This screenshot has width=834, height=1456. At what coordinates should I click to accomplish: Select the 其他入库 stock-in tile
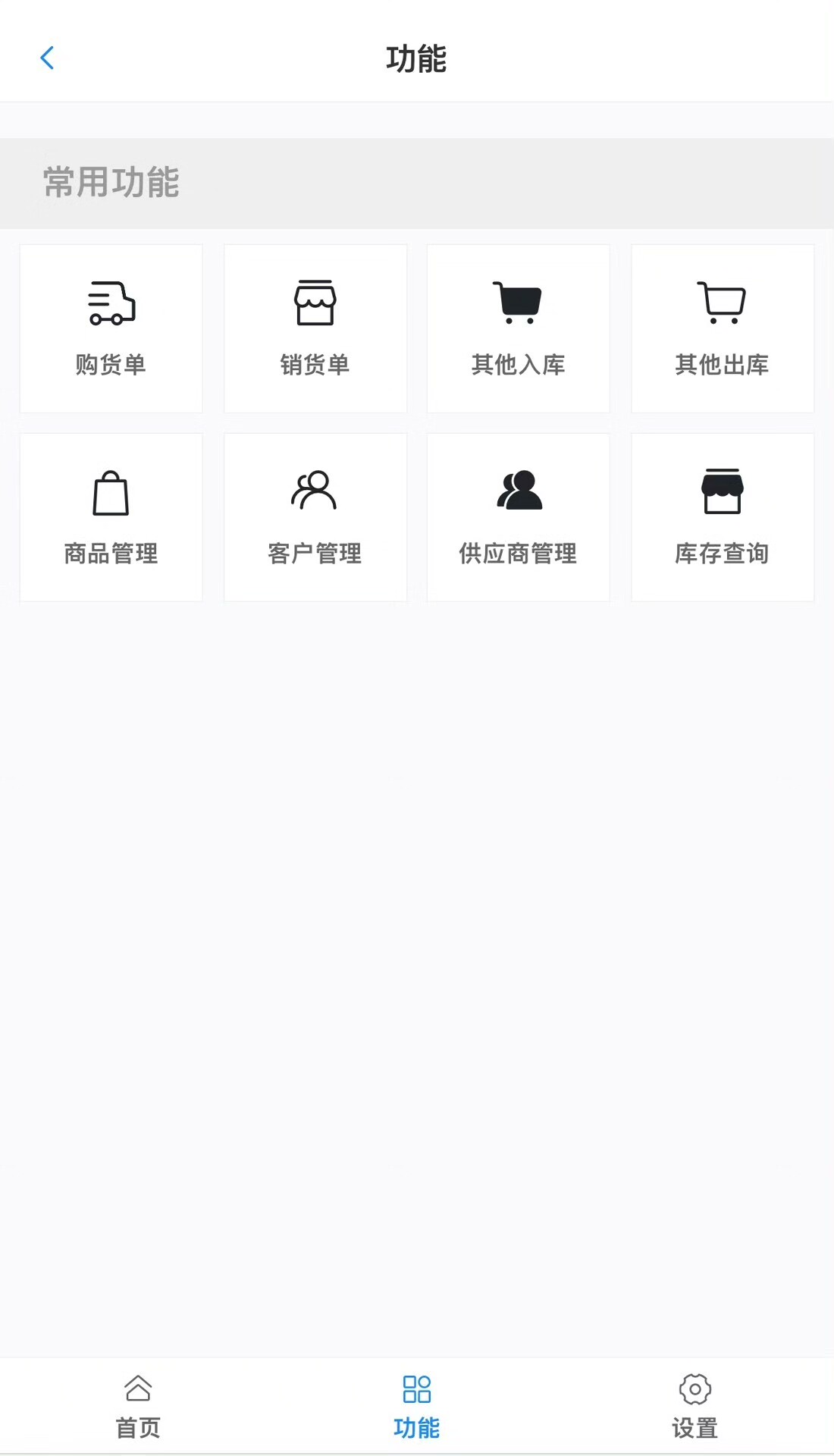click(x=519, y=328)
